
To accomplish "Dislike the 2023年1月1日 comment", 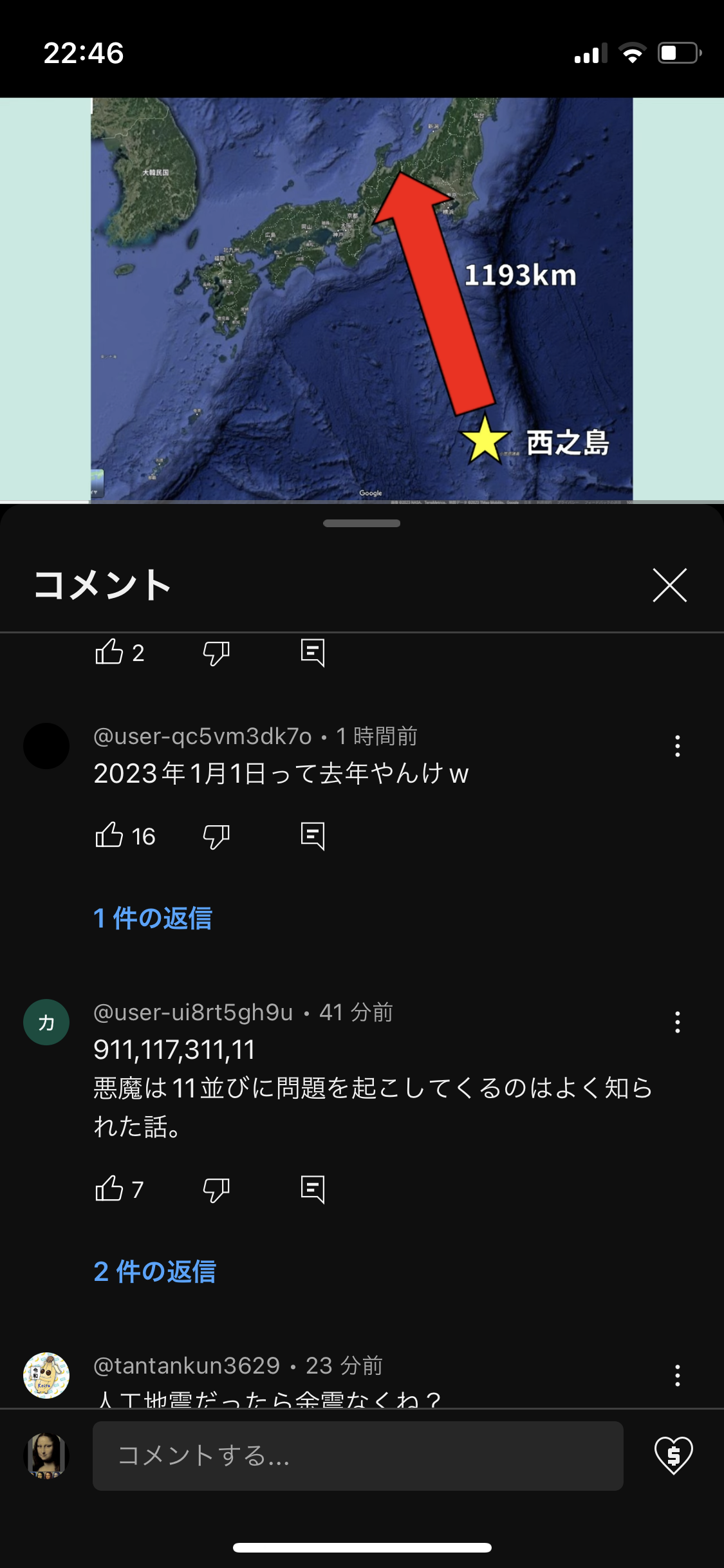I will point(216,836).
